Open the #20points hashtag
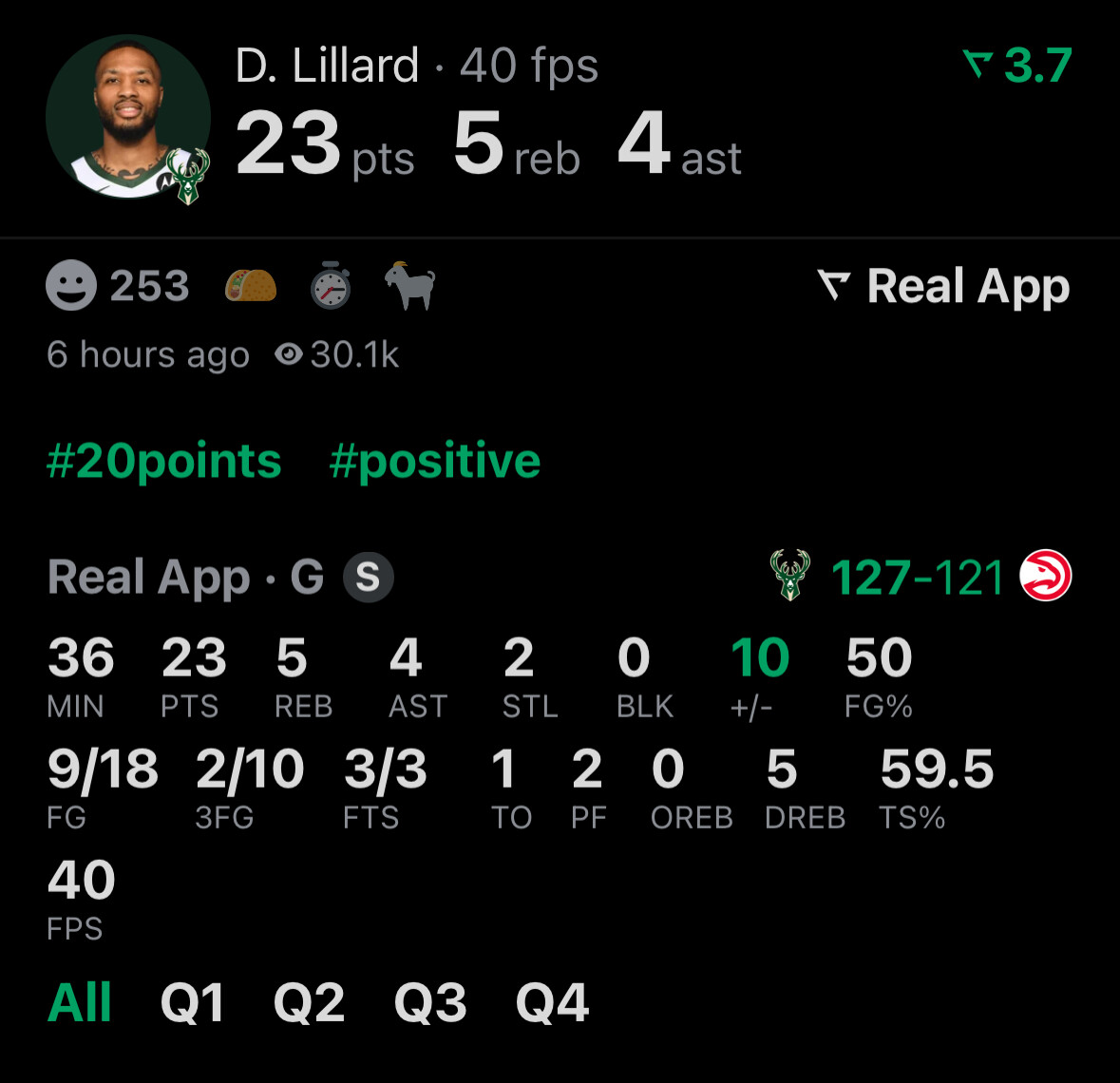The image size is (1120, 1083). tap(164, 461)
